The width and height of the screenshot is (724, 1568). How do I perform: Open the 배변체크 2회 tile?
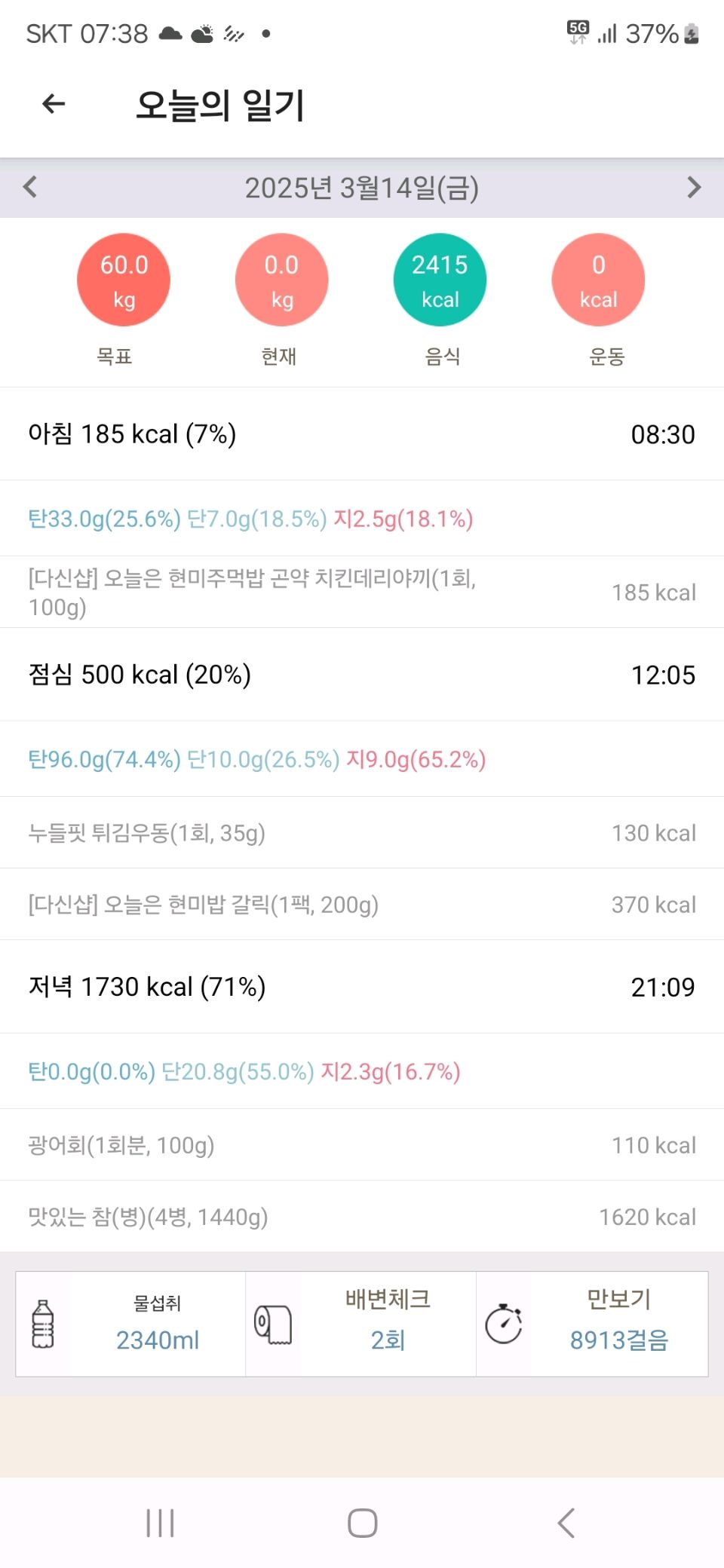[361, 1324]
